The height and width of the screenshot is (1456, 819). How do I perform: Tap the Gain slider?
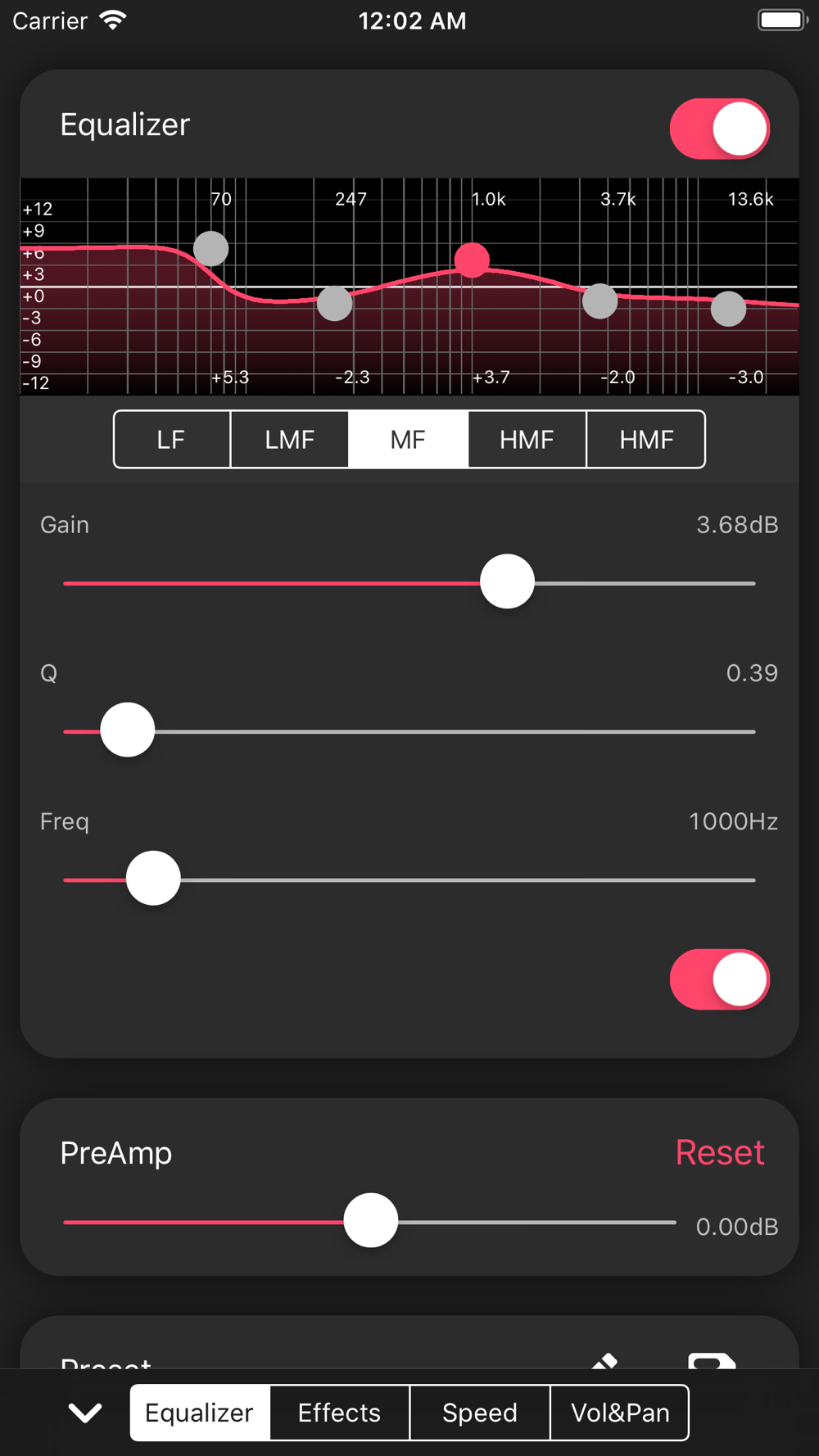tap(409, 582)
